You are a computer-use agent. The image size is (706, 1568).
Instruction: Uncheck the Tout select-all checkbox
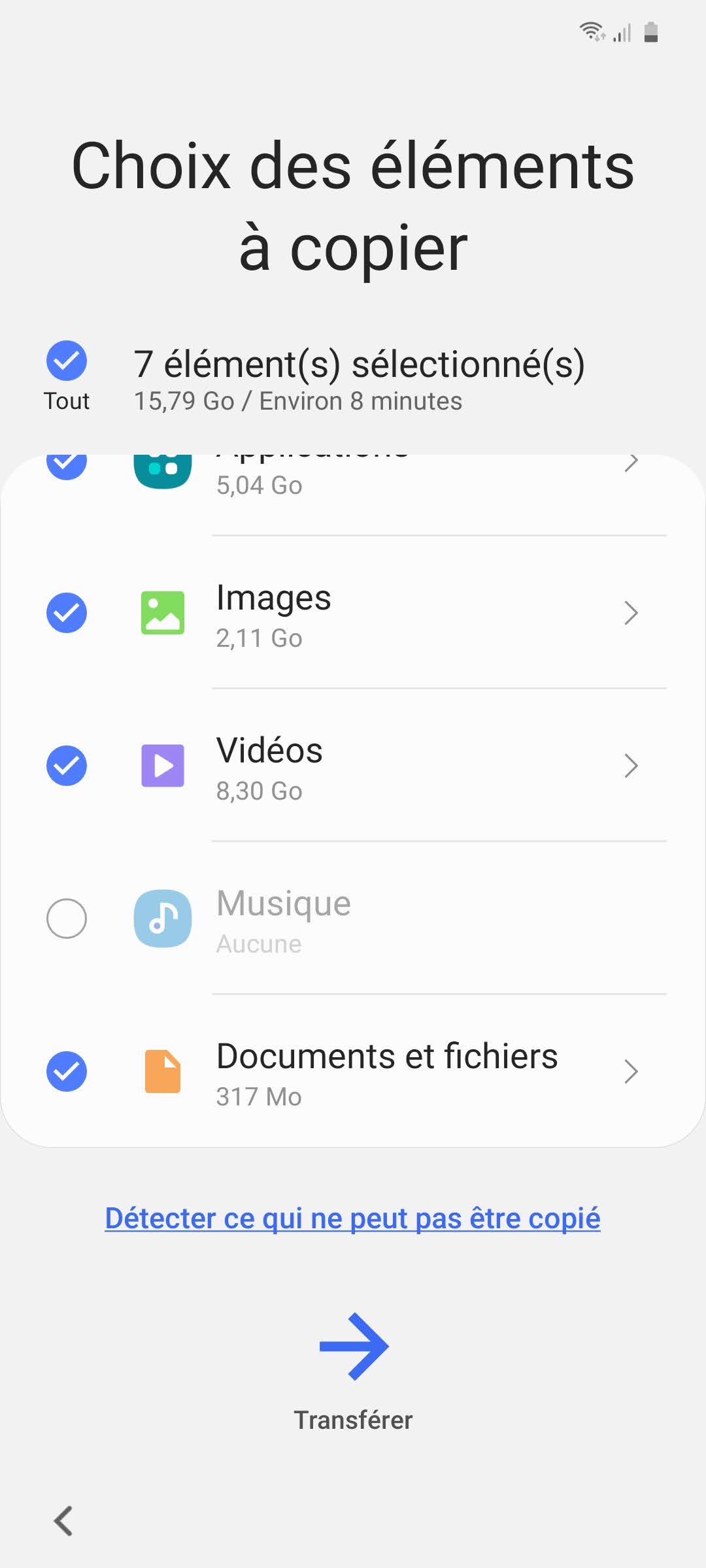pyautogui.click(x=66, y=361)
